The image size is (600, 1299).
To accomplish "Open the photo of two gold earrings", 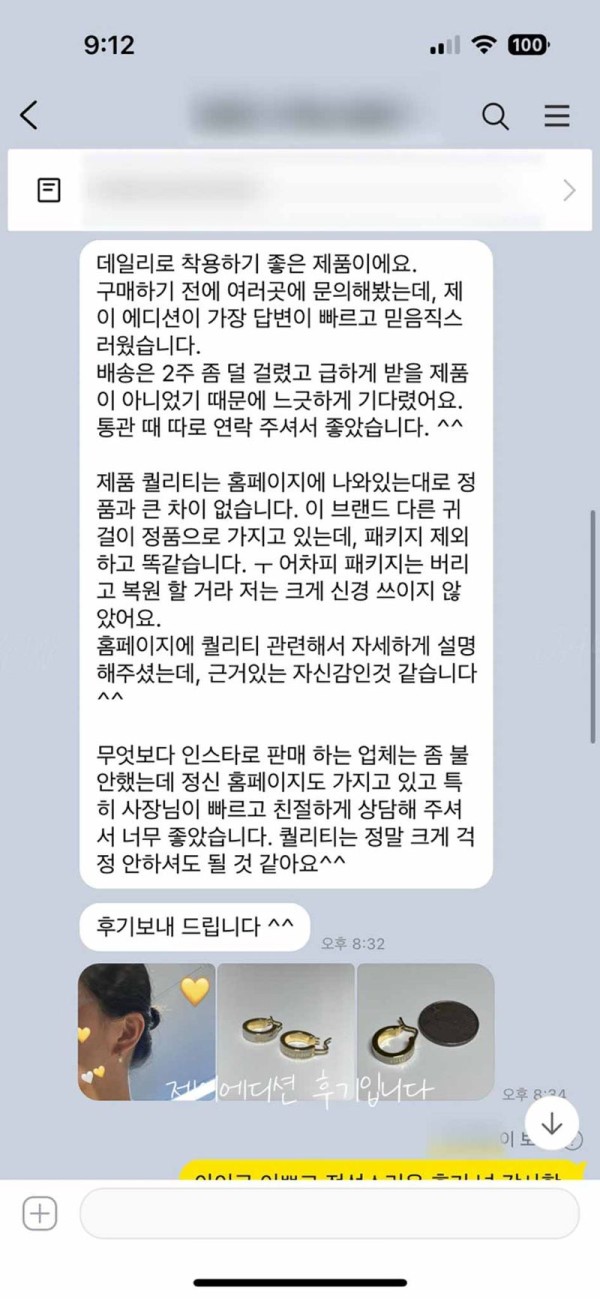I will tap(286, 1031).
